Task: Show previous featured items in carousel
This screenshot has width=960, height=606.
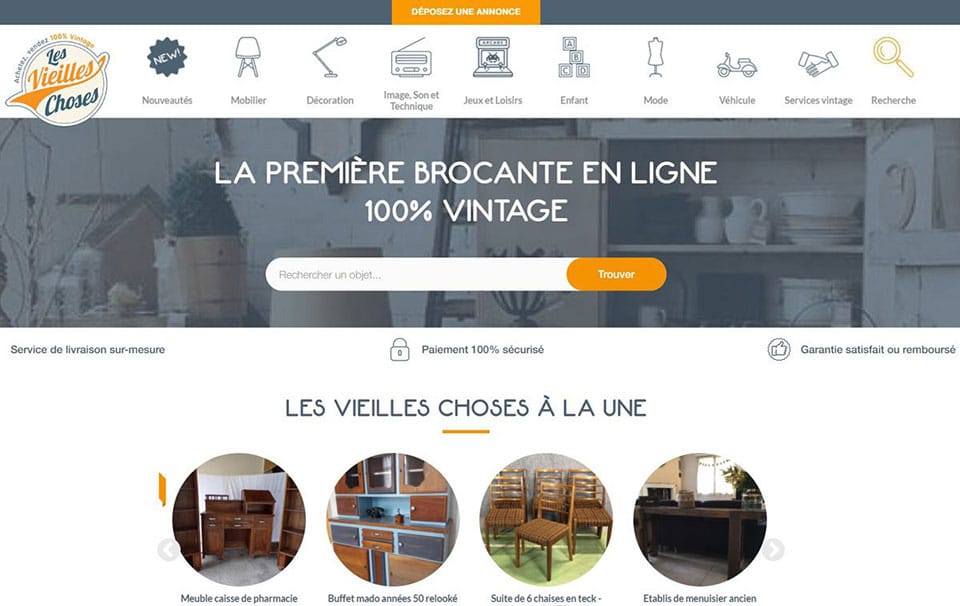Action: [x=168, y=549]
